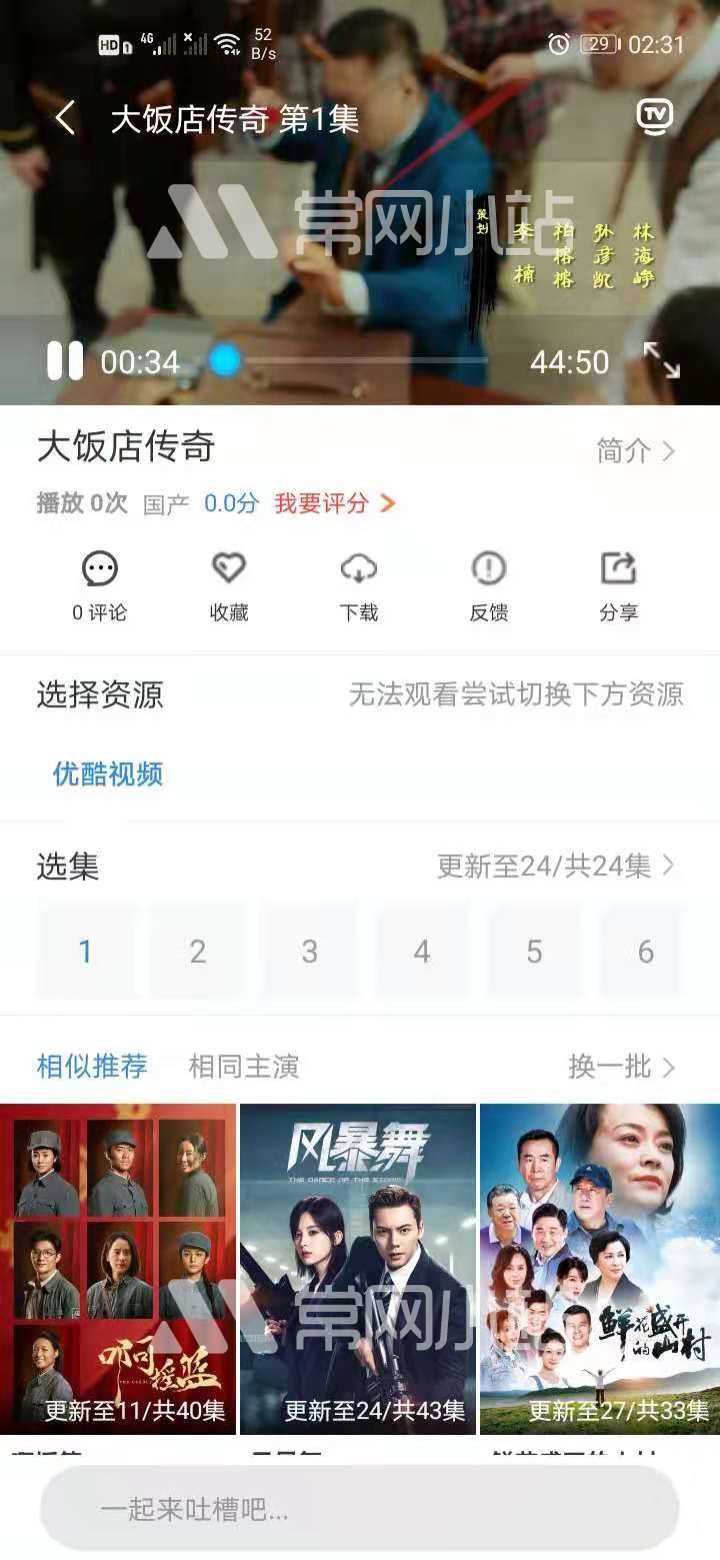Viewport: 720px width, 1560px height.
Task: Open the 评论 comments
Action: (x=99, y=588)
